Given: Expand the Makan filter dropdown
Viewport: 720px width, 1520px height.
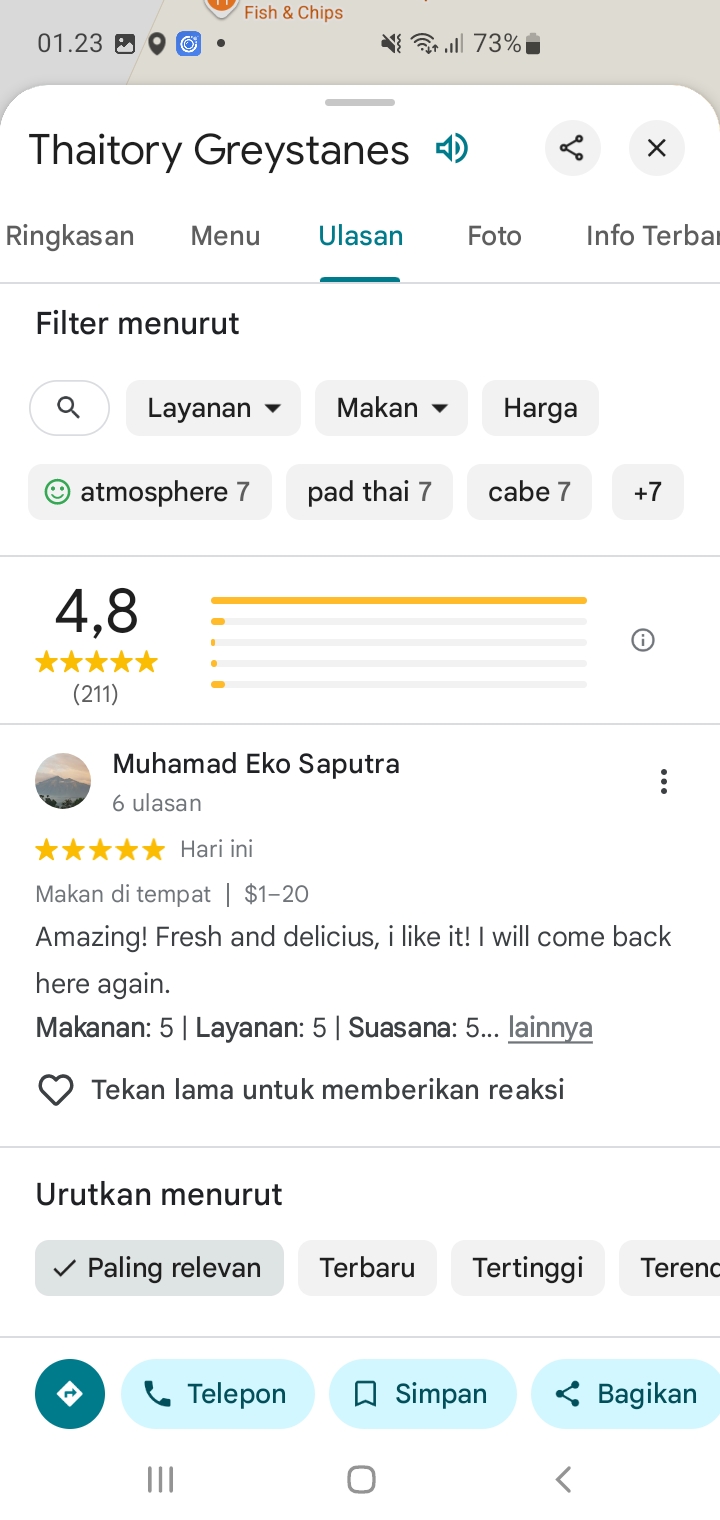Looking at the screenshot, I should tap(391, 408).
